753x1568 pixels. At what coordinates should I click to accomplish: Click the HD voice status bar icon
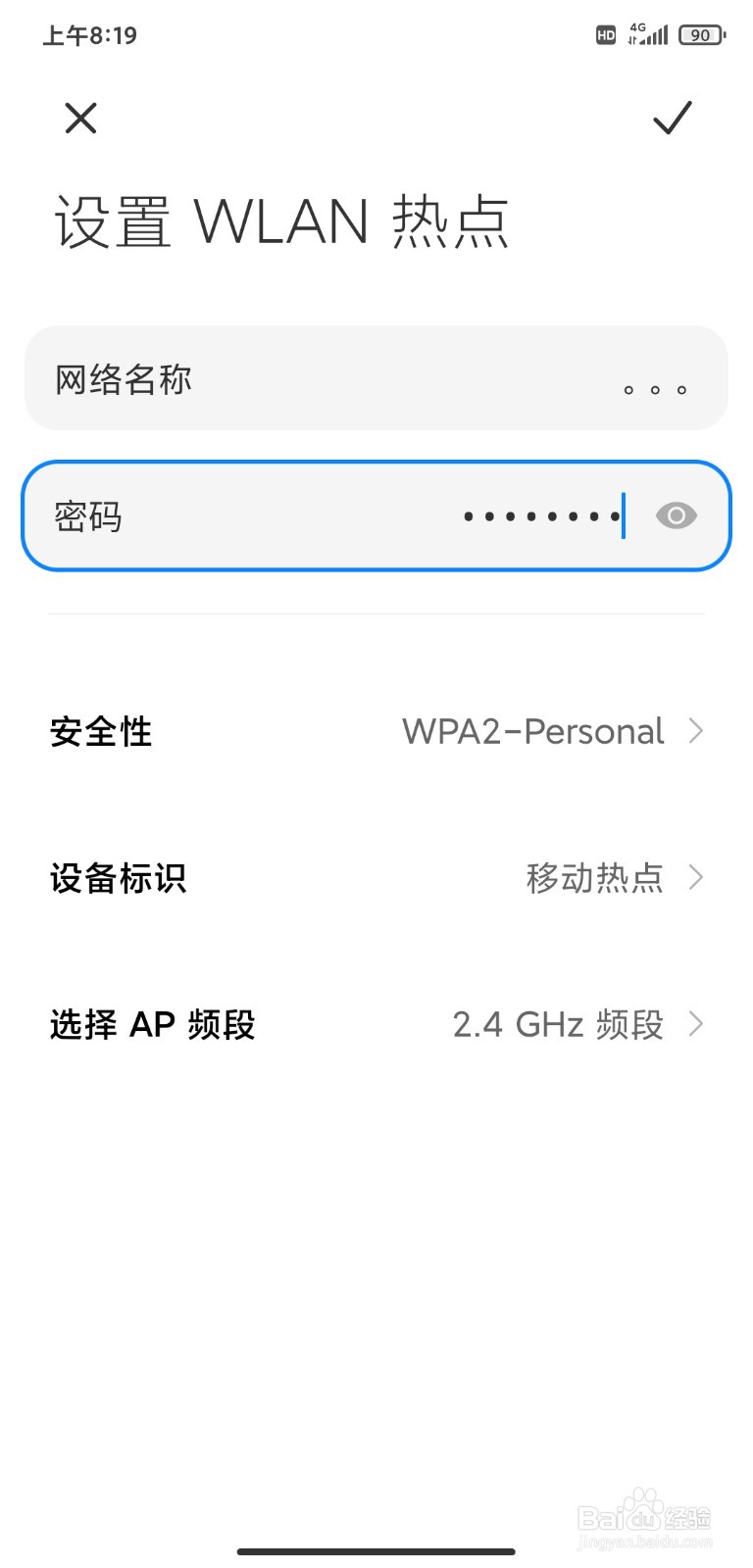point(605,35)
